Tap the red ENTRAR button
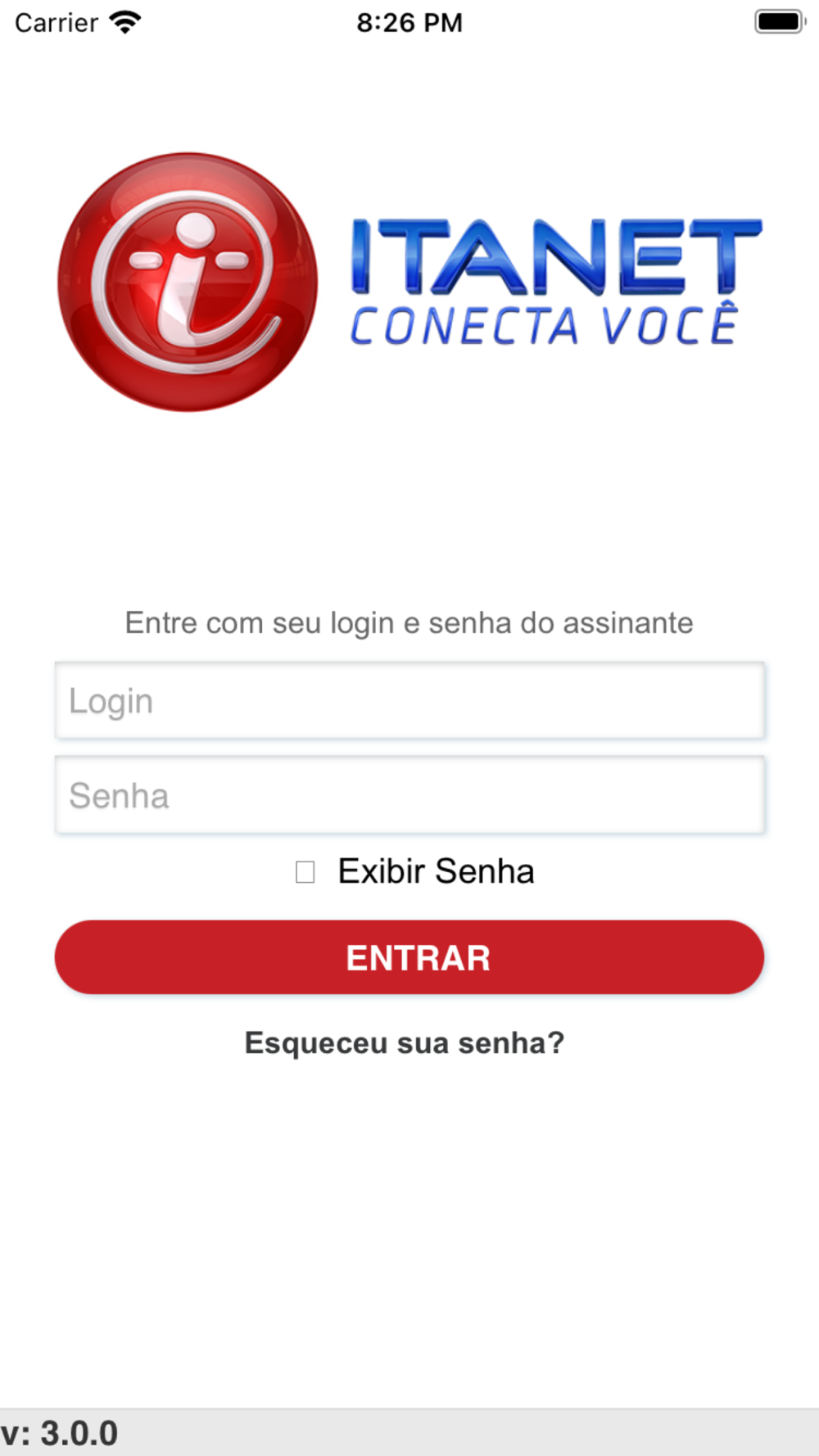Screen dimensions: 819x1456 (409, 957)
